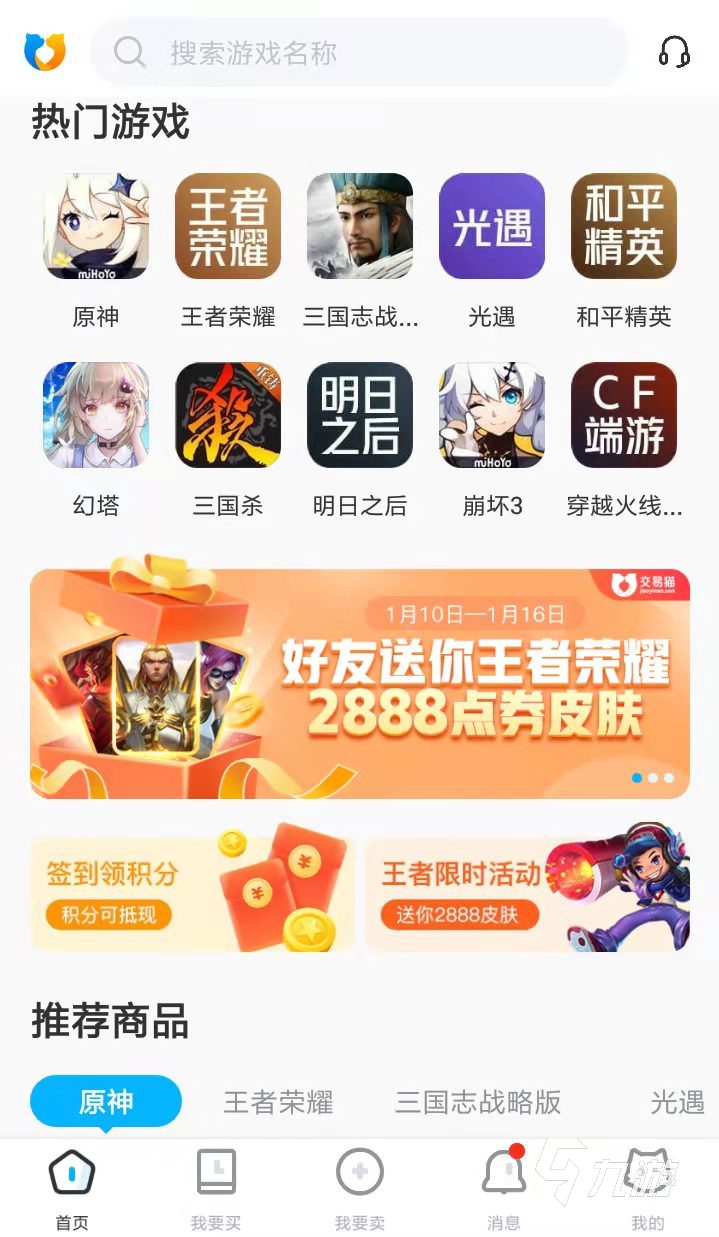
Task: Open the game name search box
Action: coord(360,52)
